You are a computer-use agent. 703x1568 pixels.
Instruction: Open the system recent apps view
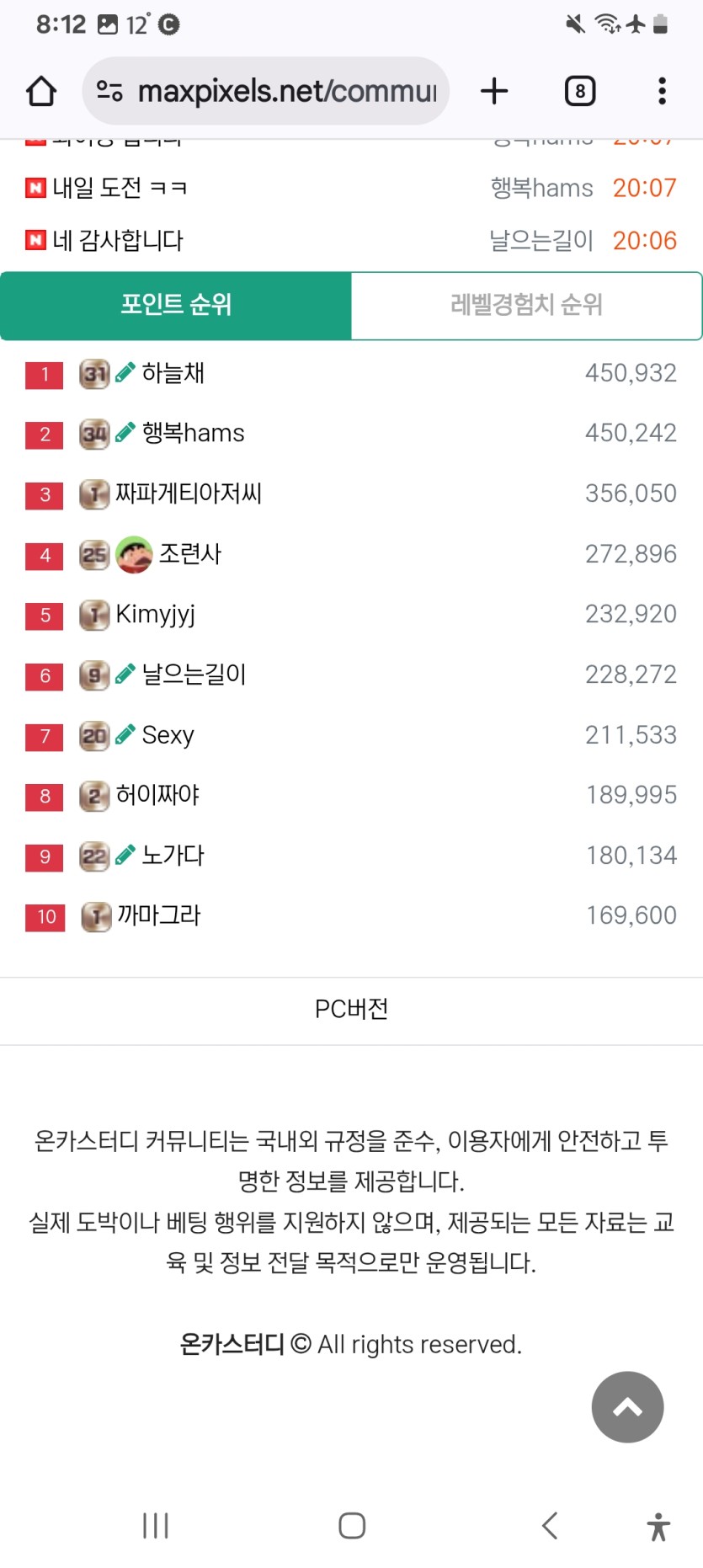click(156, 1525)
